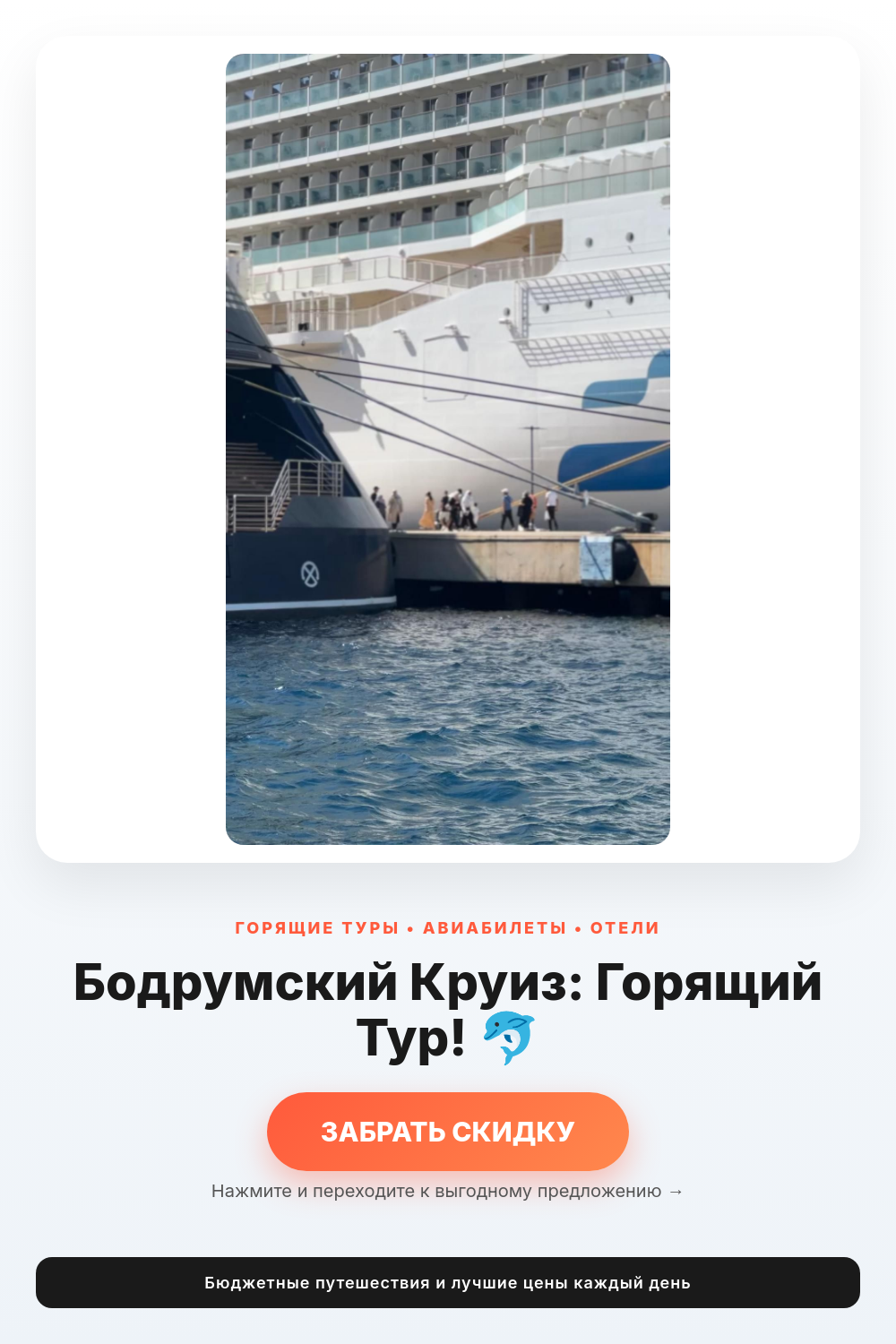This screenshot has width=896, height=1344.
Task: Tap the ЗАБРАТЬ СКИДКУ button
Action: (448, 1132)
